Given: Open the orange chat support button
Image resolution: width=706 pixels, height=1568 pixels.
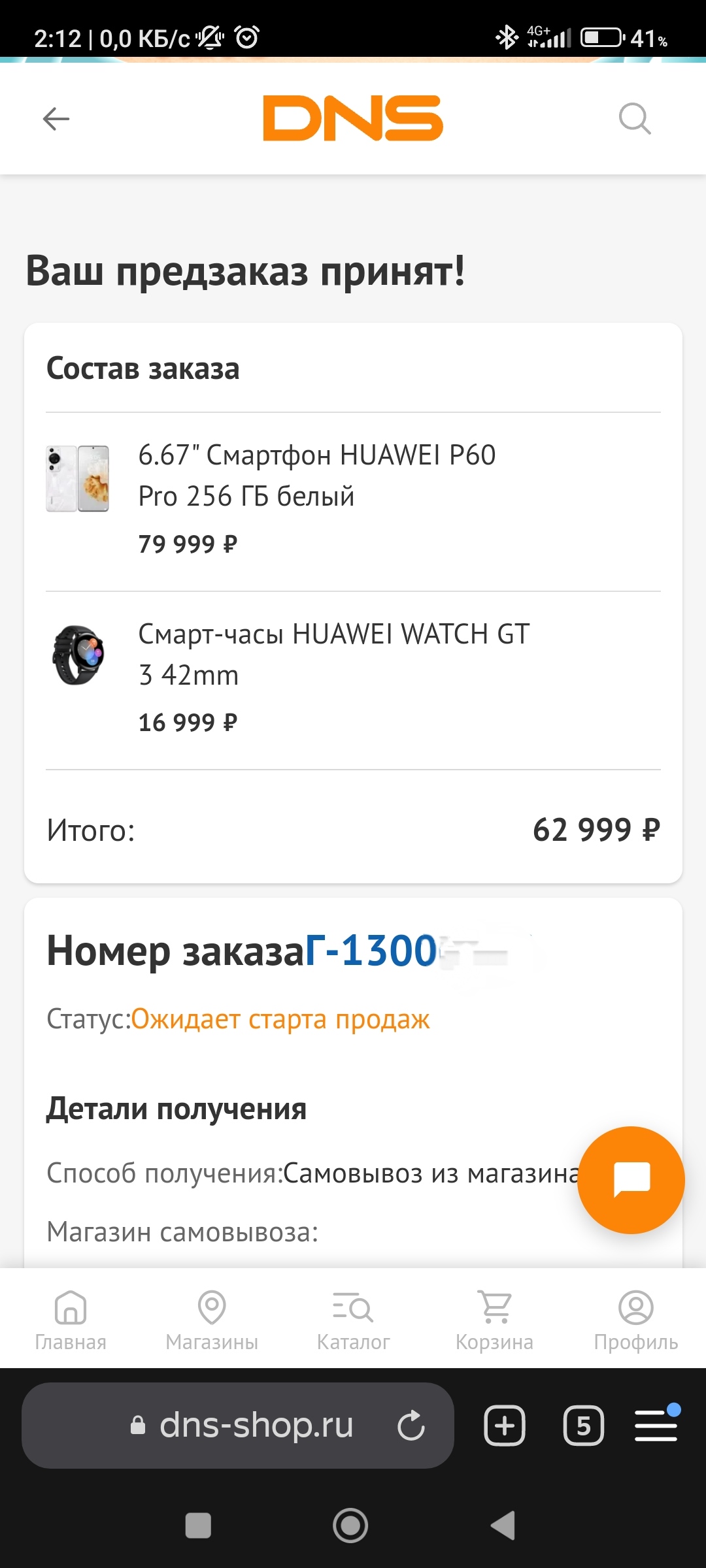Looking at the screenshot, I should [631, 1180].
